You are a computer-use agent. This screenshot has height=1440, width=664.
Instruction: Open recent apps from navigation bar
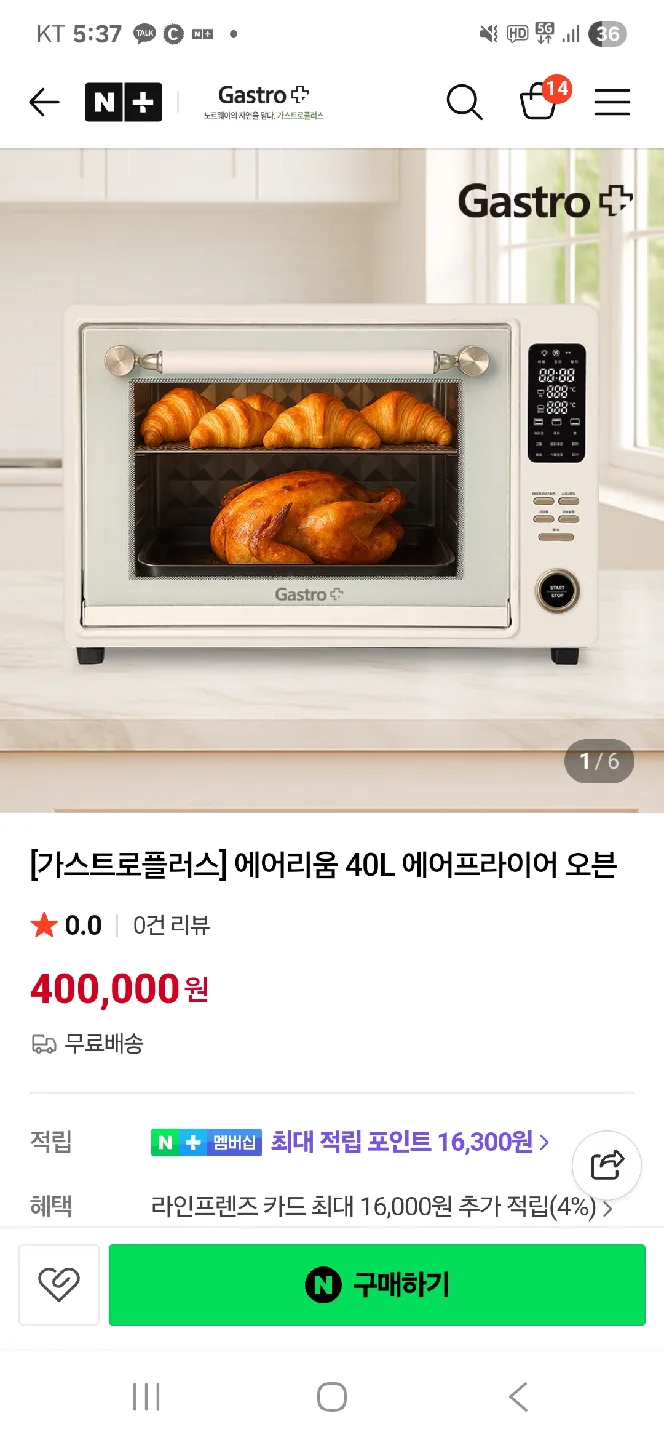[x=146, y=1397]
